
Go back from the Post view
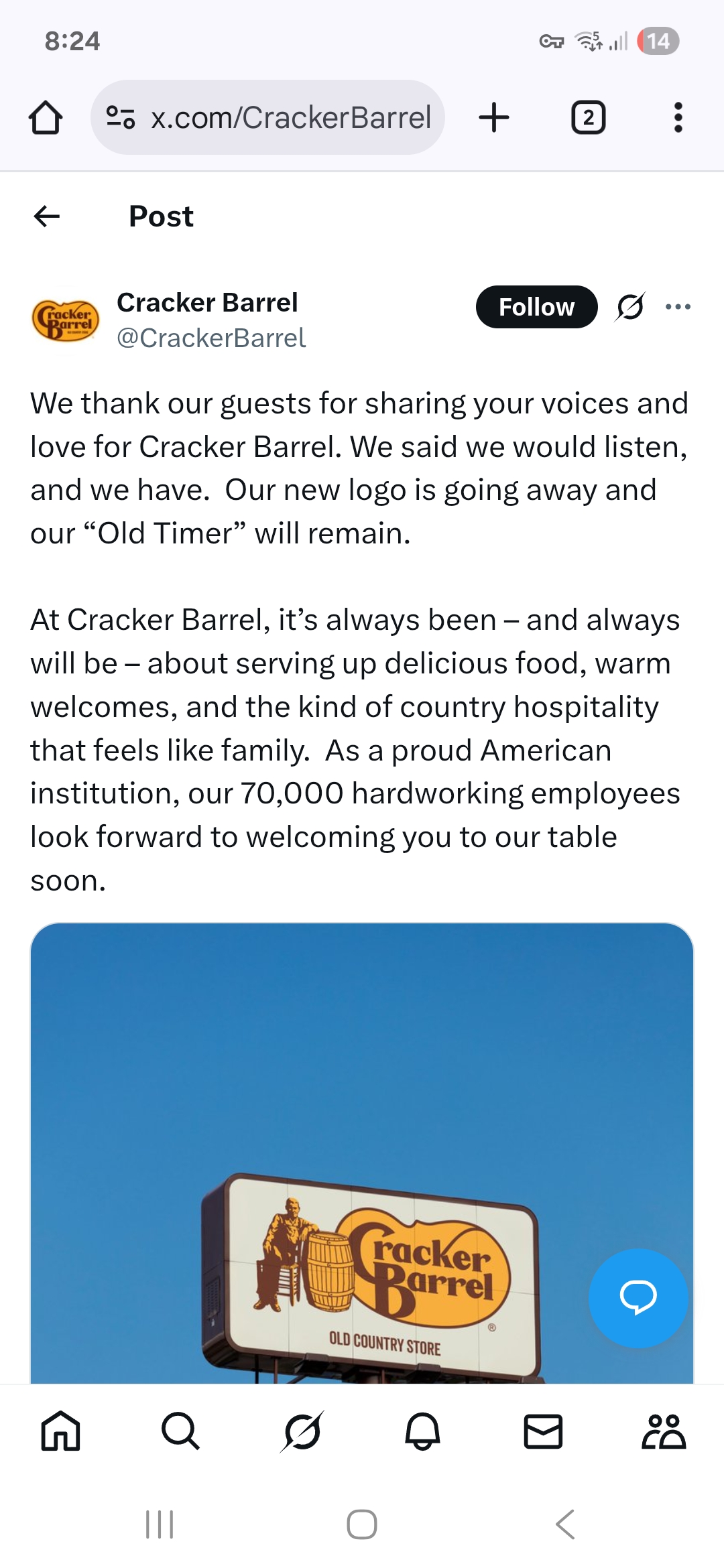click(47, 216)
